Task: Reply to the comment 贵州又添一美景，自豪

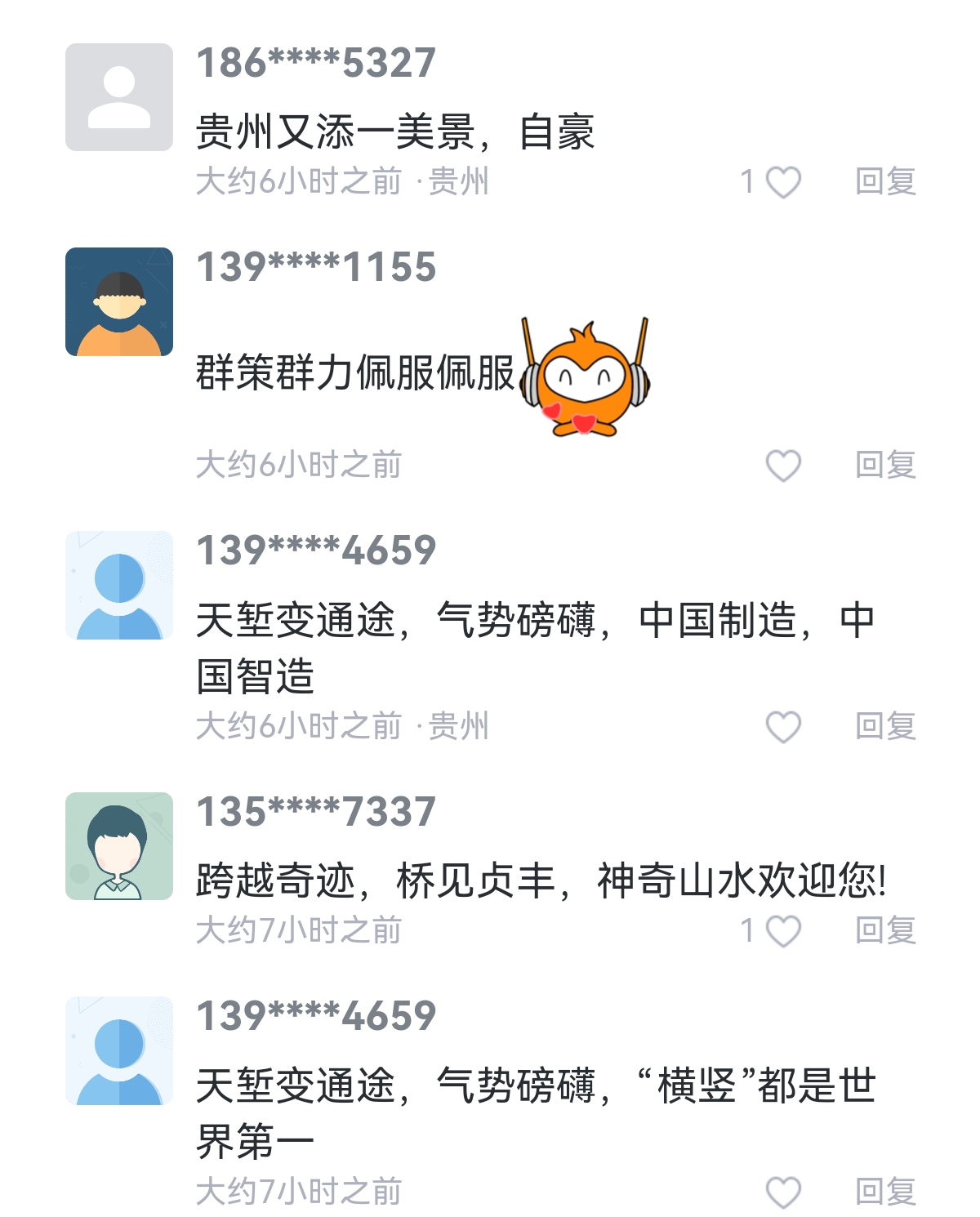Action: pos(885,181)
